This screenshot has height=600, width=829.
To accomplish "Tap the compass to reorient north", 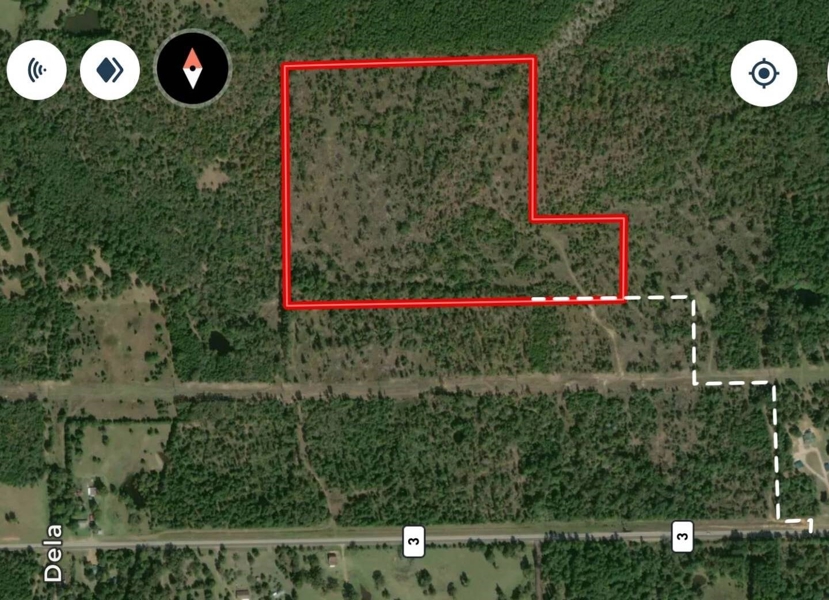I will click(x=193, y=69).
